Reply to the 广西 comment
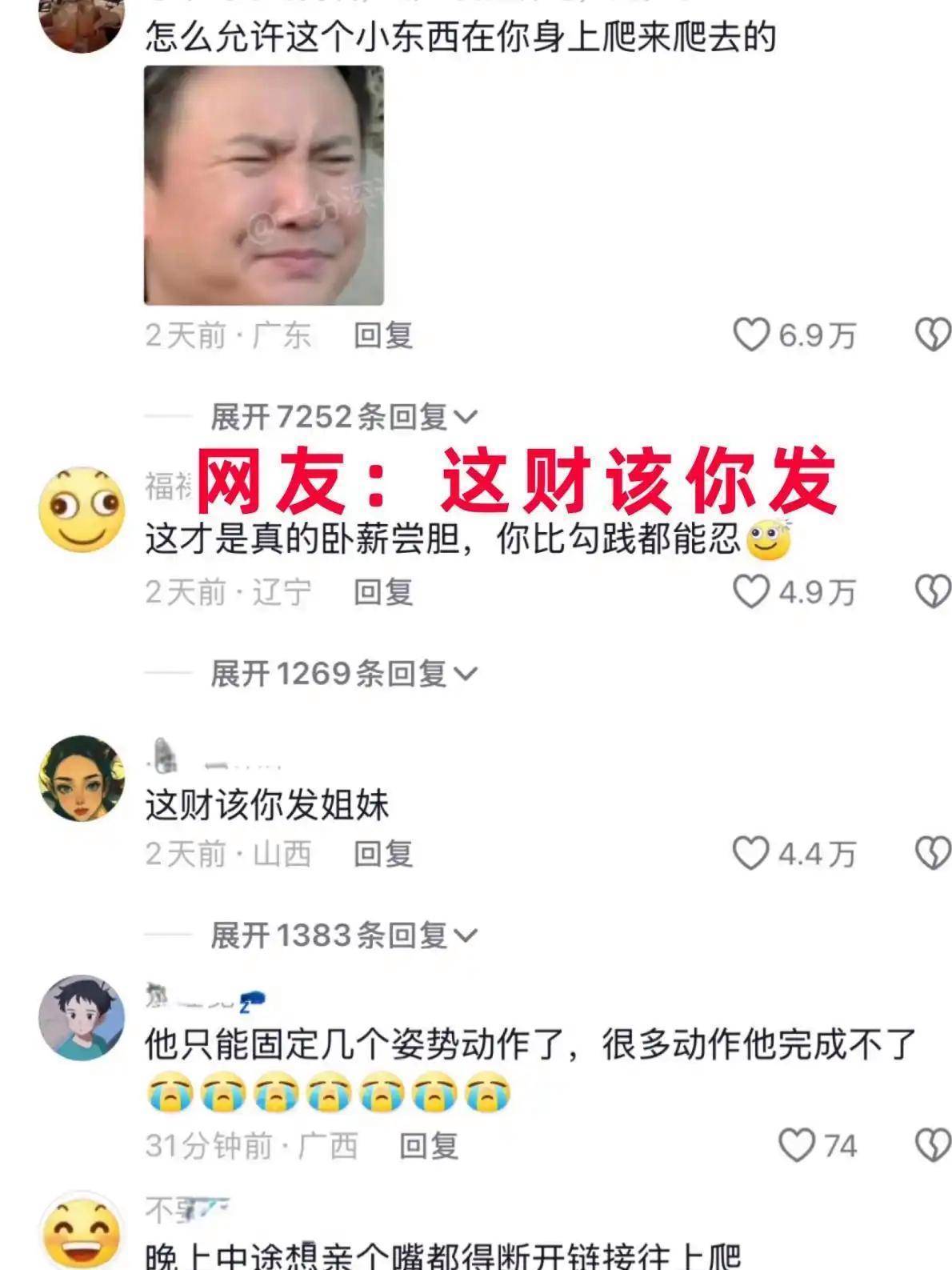The image size is (952, 1270). [429, 1145]
